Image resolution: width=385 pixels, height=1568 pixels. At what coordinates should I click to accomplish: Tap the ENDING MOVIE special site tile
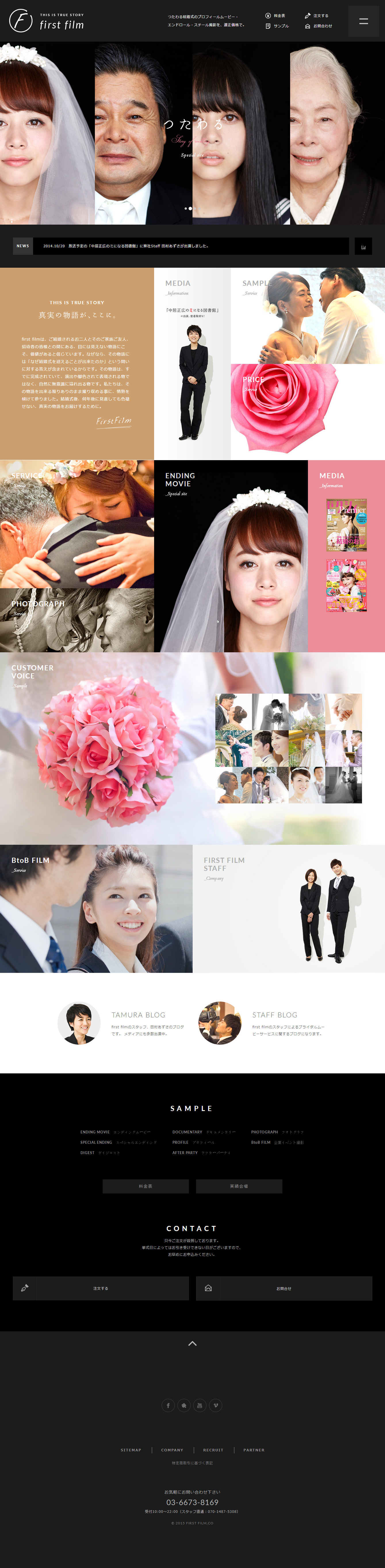click(230, 555)
